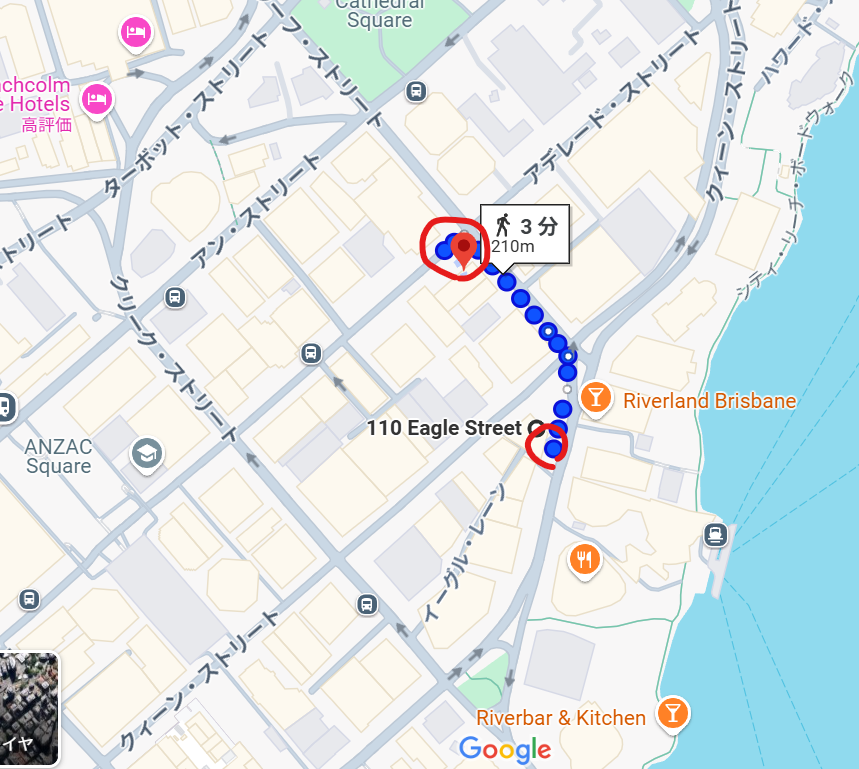The width and height of the screenshot is (859, 769).
Task: Open the school icon near ANZAC Square
Action: (147, 454)
